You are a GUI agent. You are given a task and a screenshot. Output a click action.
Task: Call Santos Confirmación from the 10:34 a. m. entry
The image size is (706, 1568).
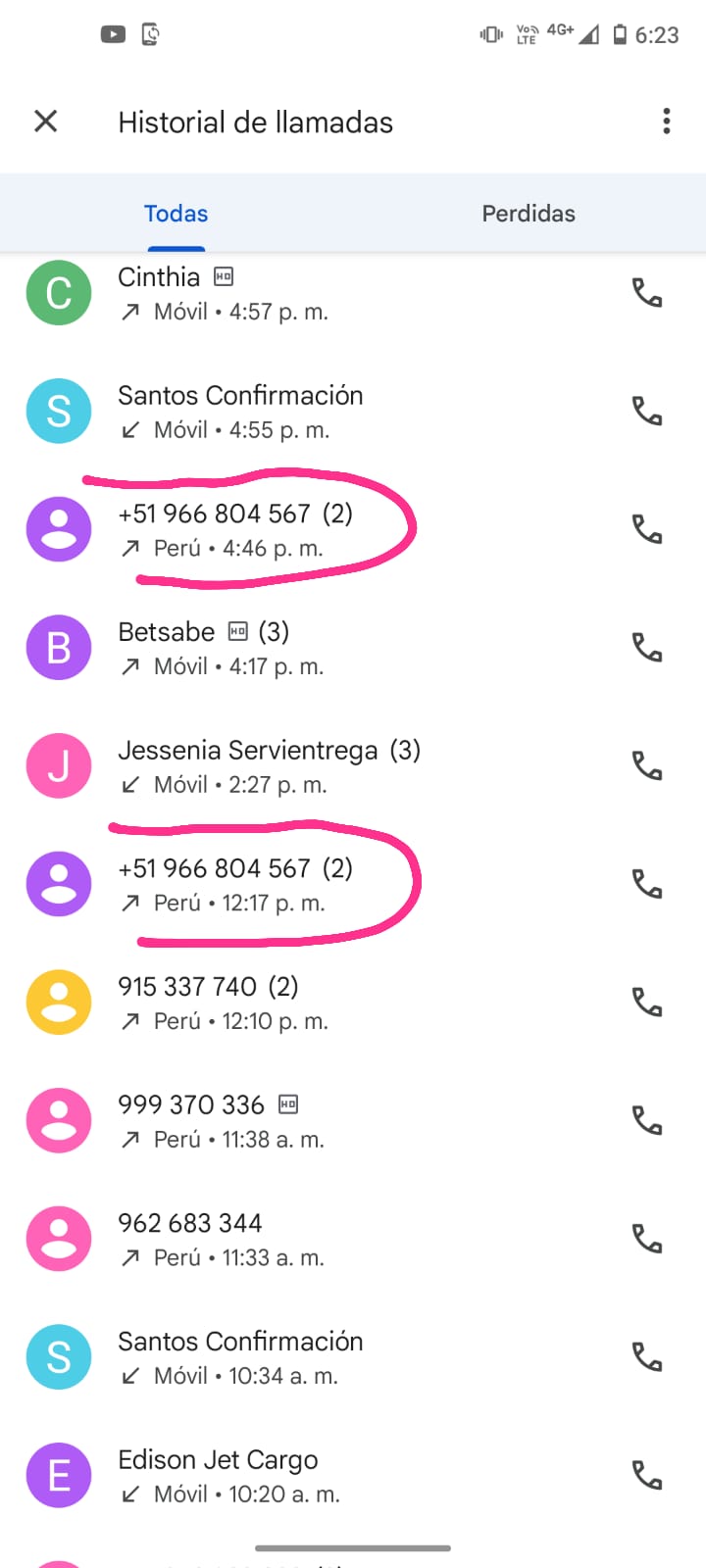click(x=647, y=1357)
